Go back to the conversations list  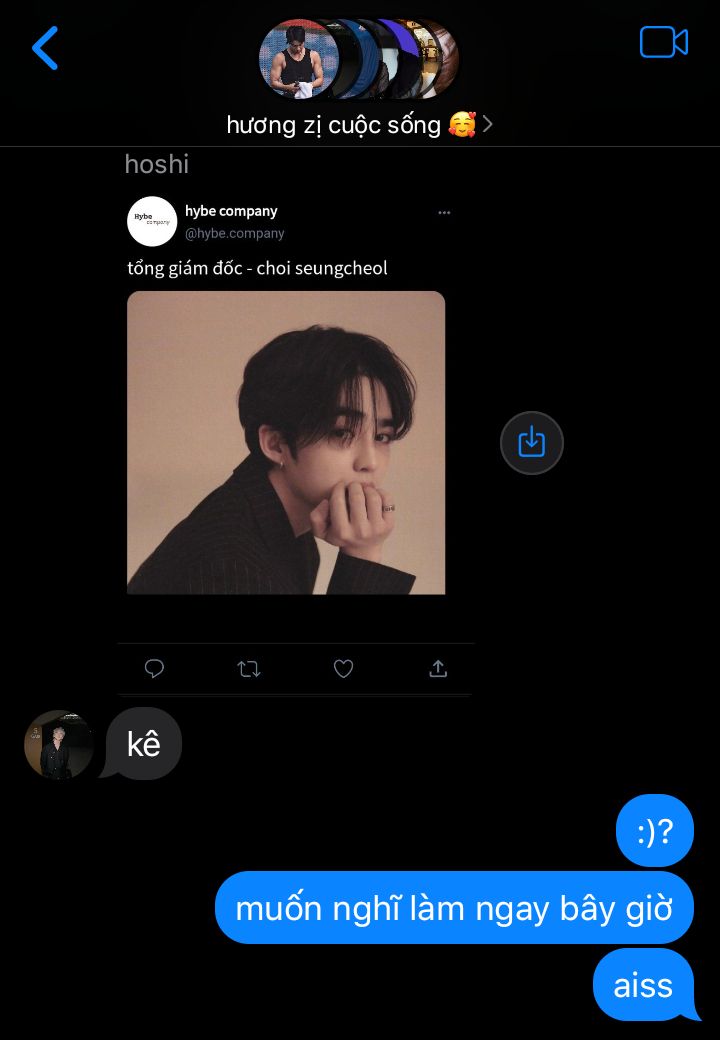[x=45, y=48]
